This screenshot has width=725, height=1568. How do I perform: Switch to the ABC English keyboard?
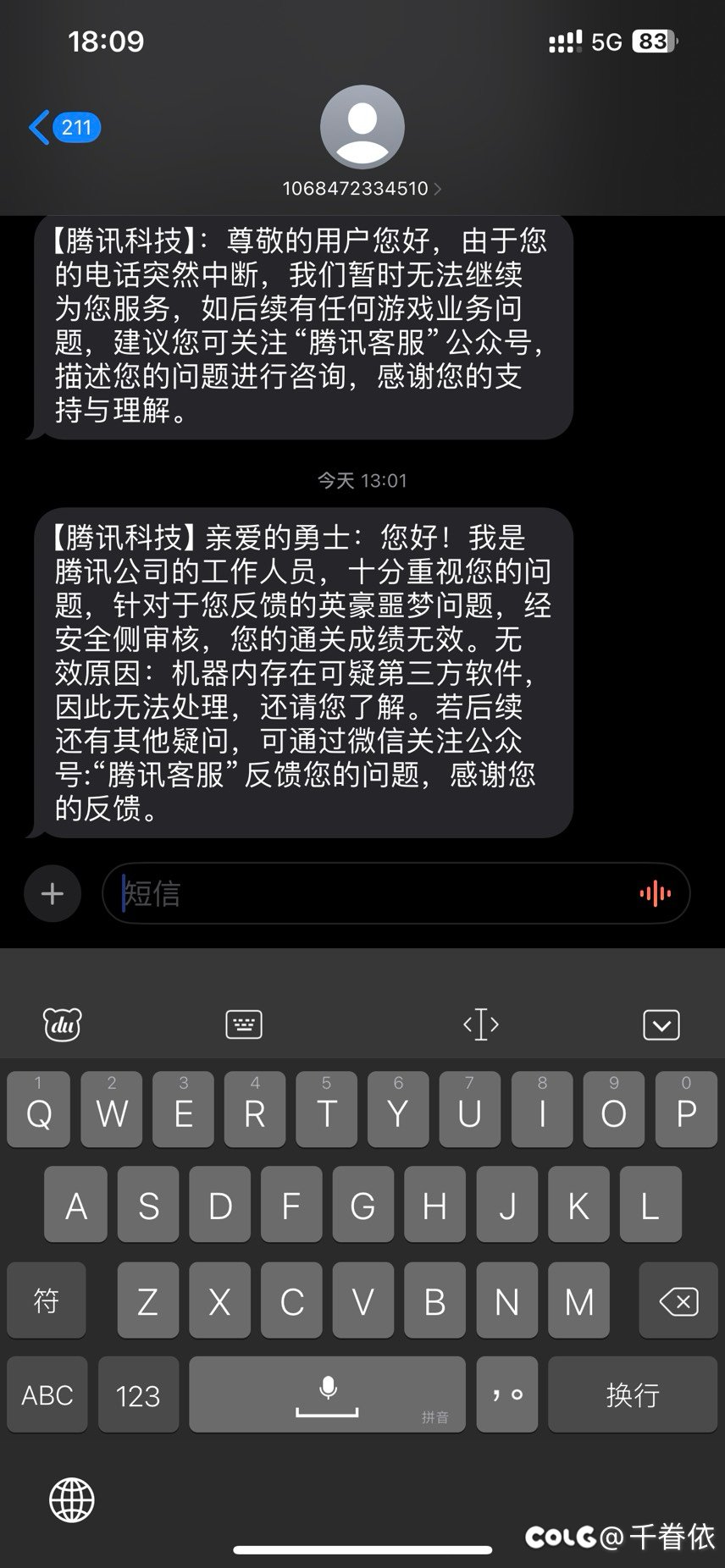[47, 1394]
